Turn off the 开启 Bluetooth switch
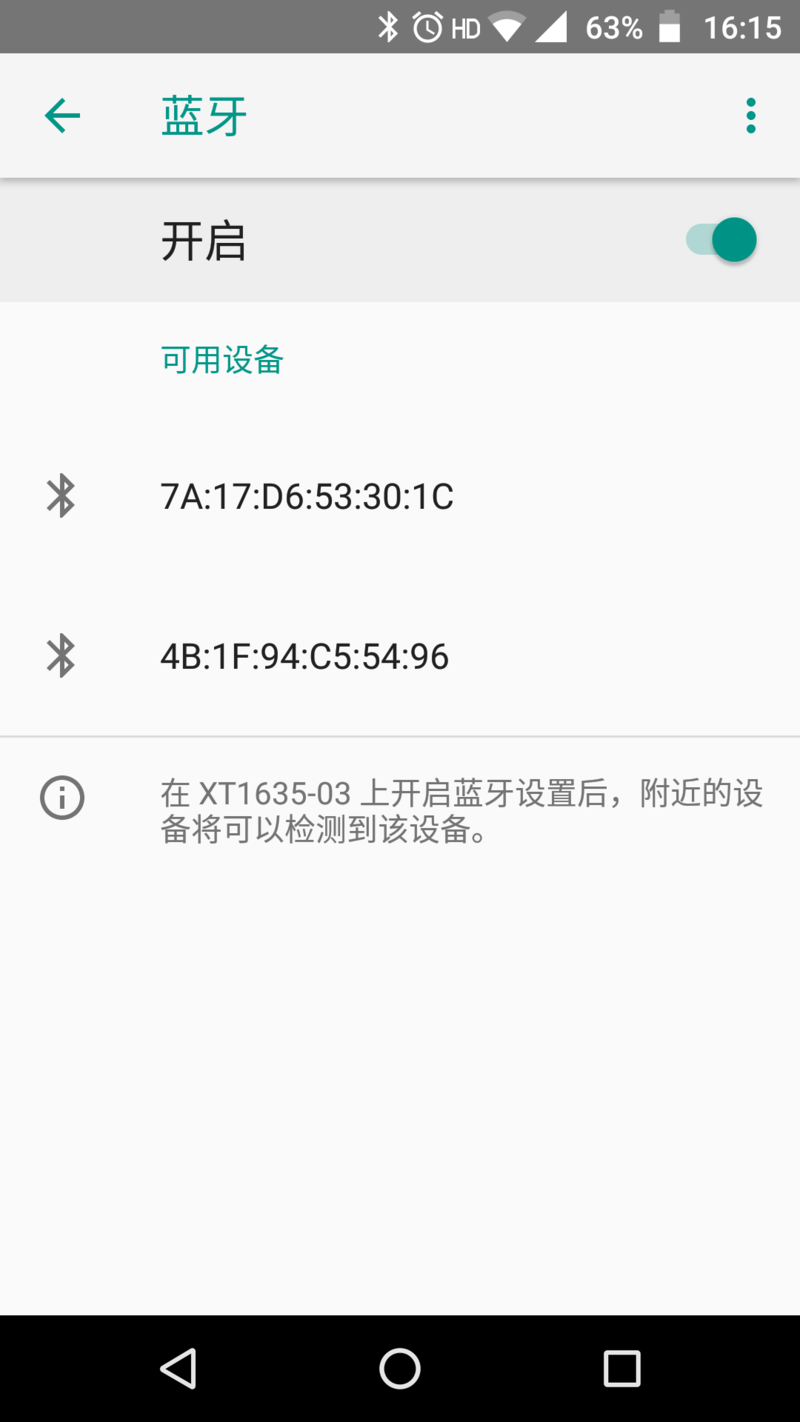The image size is (800, 1422). 722,240
